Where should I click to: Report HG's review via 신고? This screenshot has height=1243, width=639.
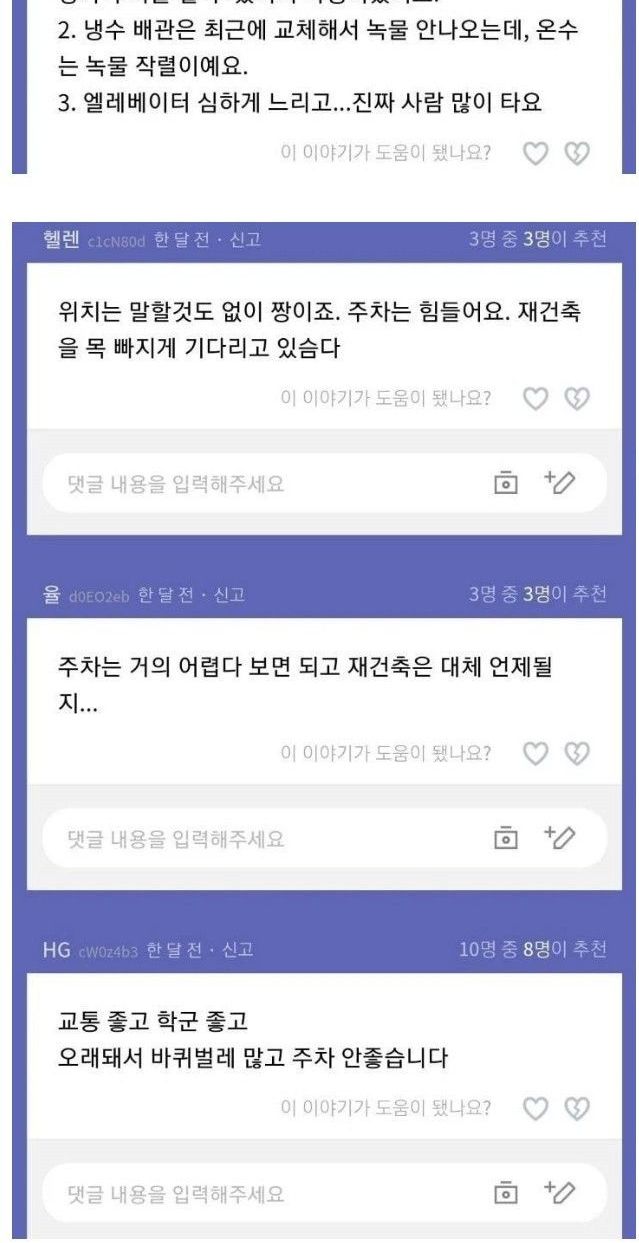point(237,950)
